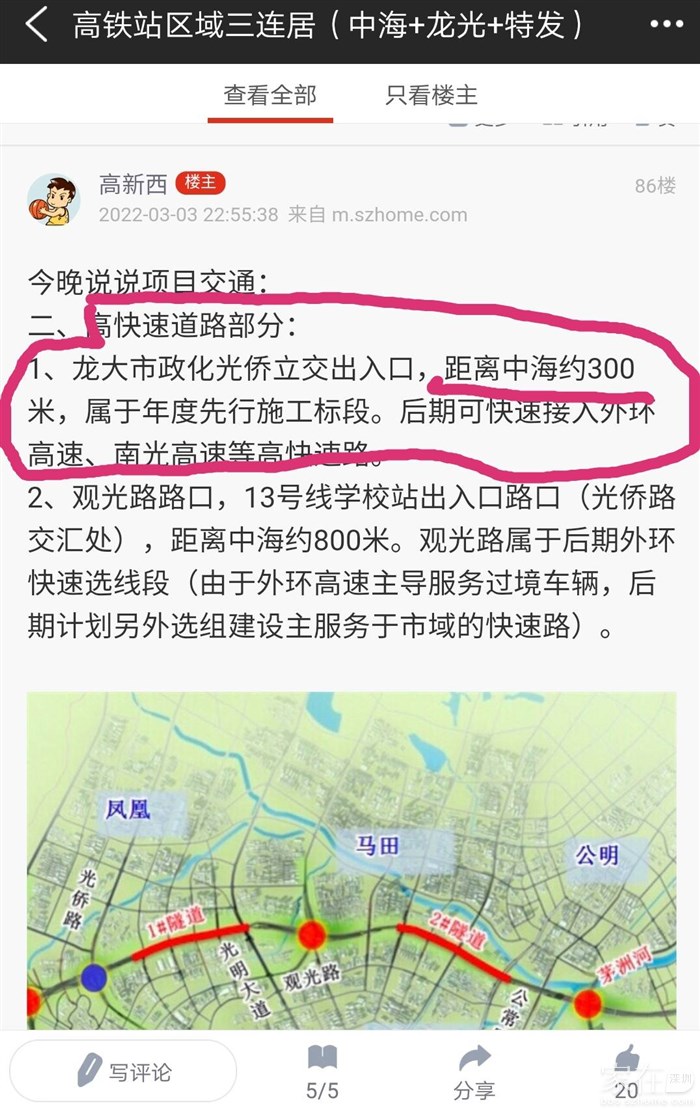This screenshot has width=700, height=1109.
Task: Tap 写评论 to write a comment
Action: tap(123, 1071)
